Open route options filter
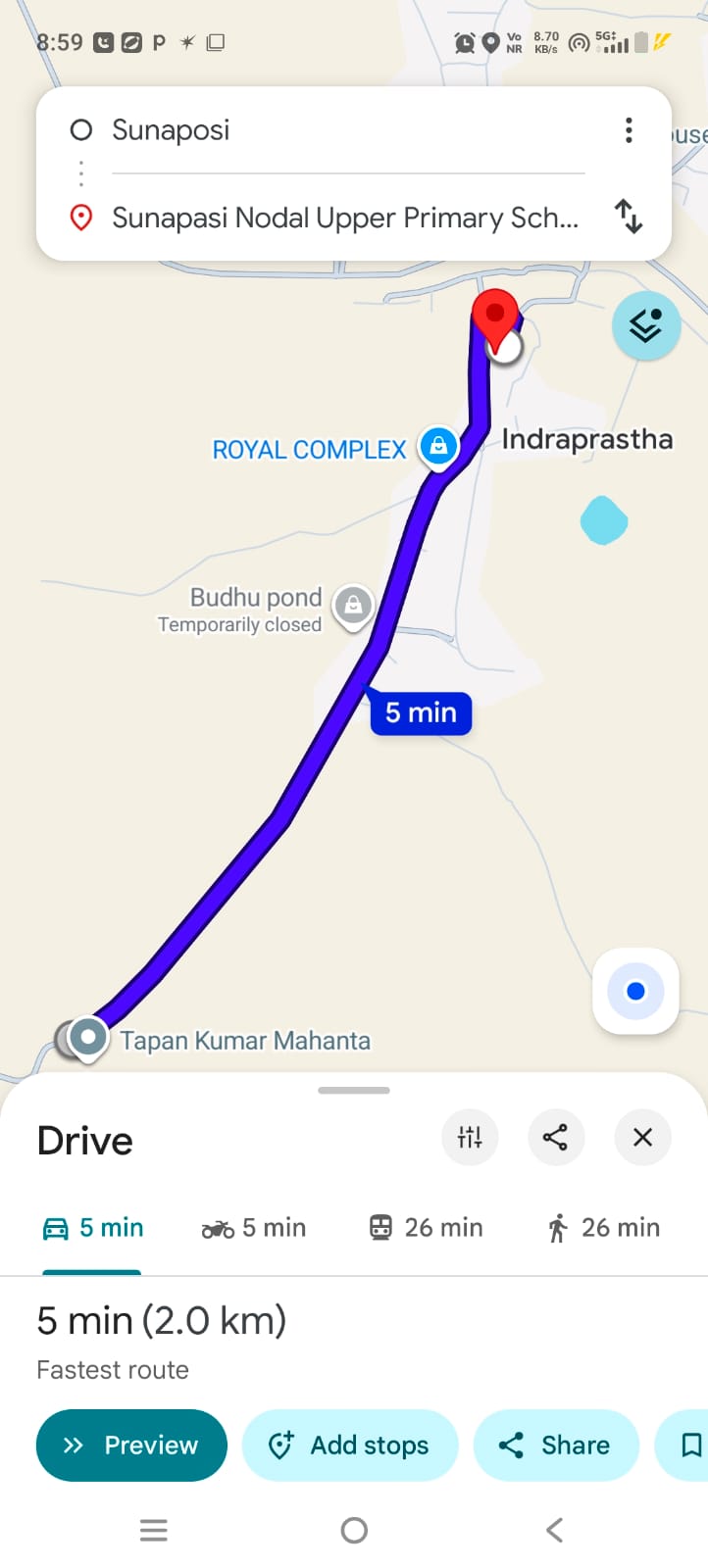Screen dimensions: 708x1568 point(470,1137)
